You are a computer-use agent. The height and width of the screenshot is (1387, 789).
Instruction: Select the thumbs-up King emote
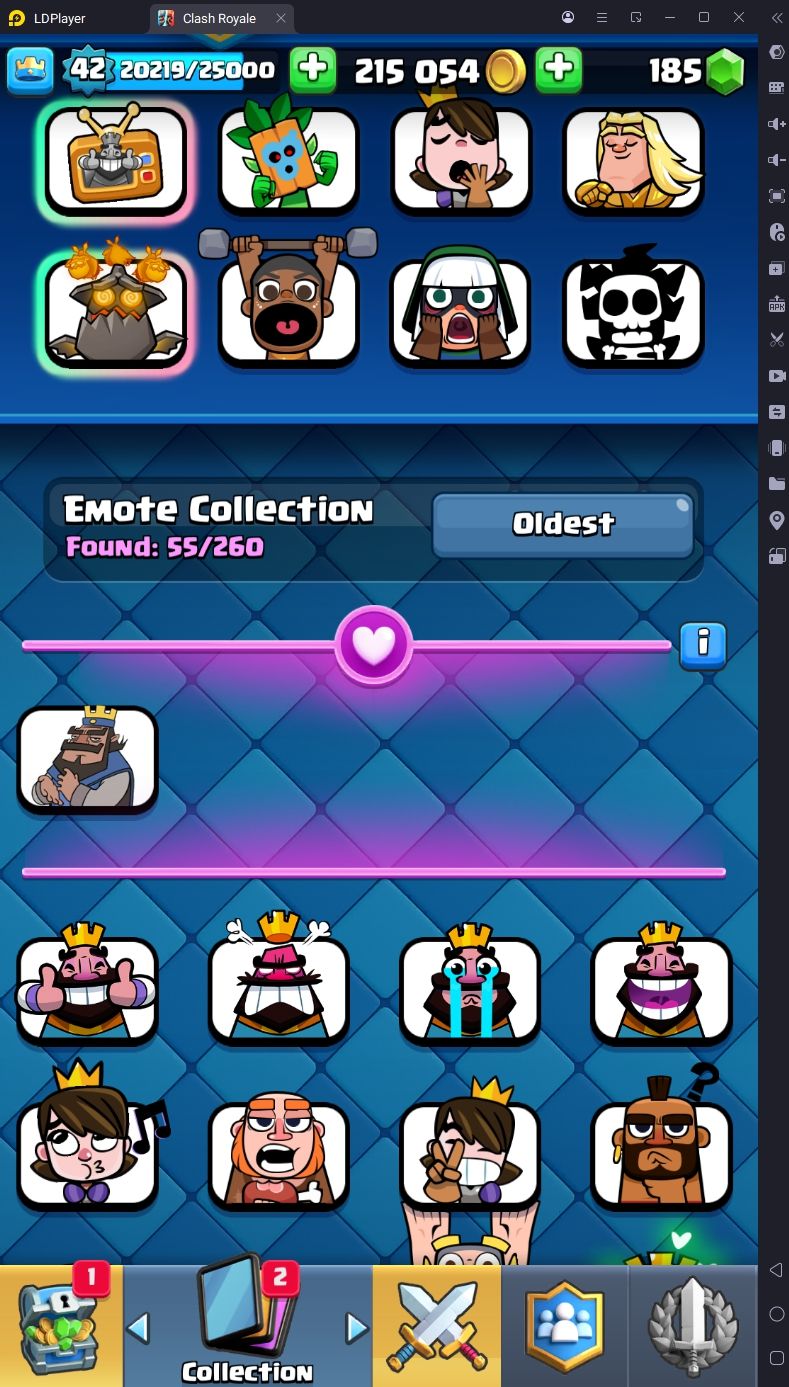88,990
